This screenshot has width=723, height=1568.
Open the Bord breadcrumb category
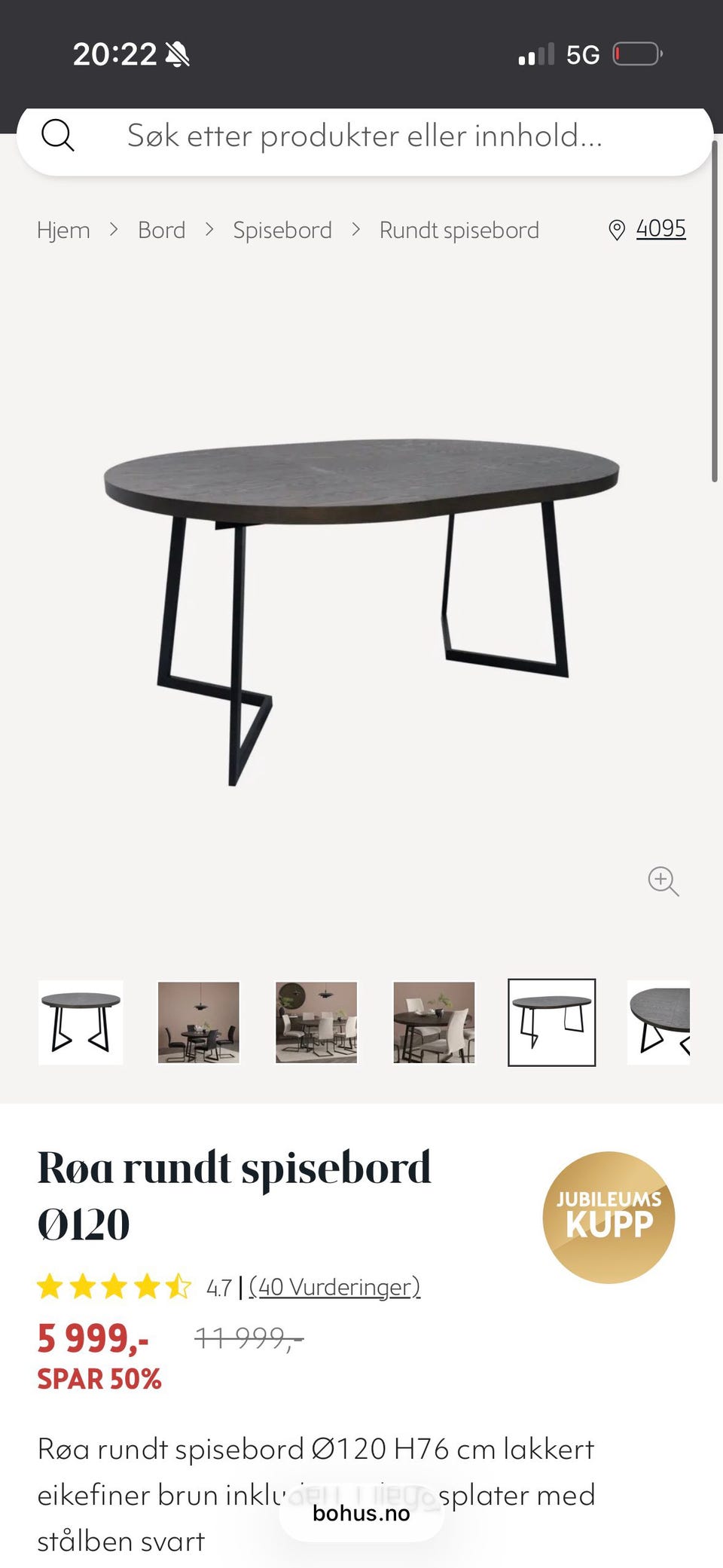161,230
